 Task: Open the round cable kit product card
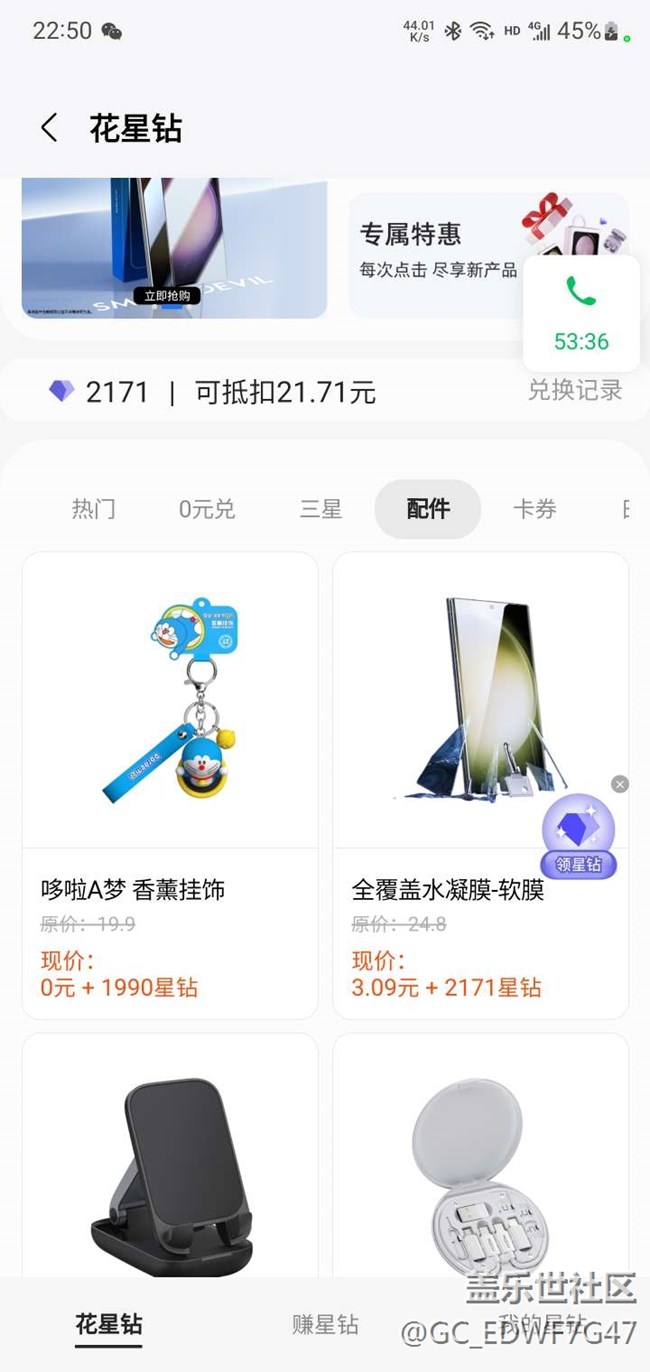480,1160
